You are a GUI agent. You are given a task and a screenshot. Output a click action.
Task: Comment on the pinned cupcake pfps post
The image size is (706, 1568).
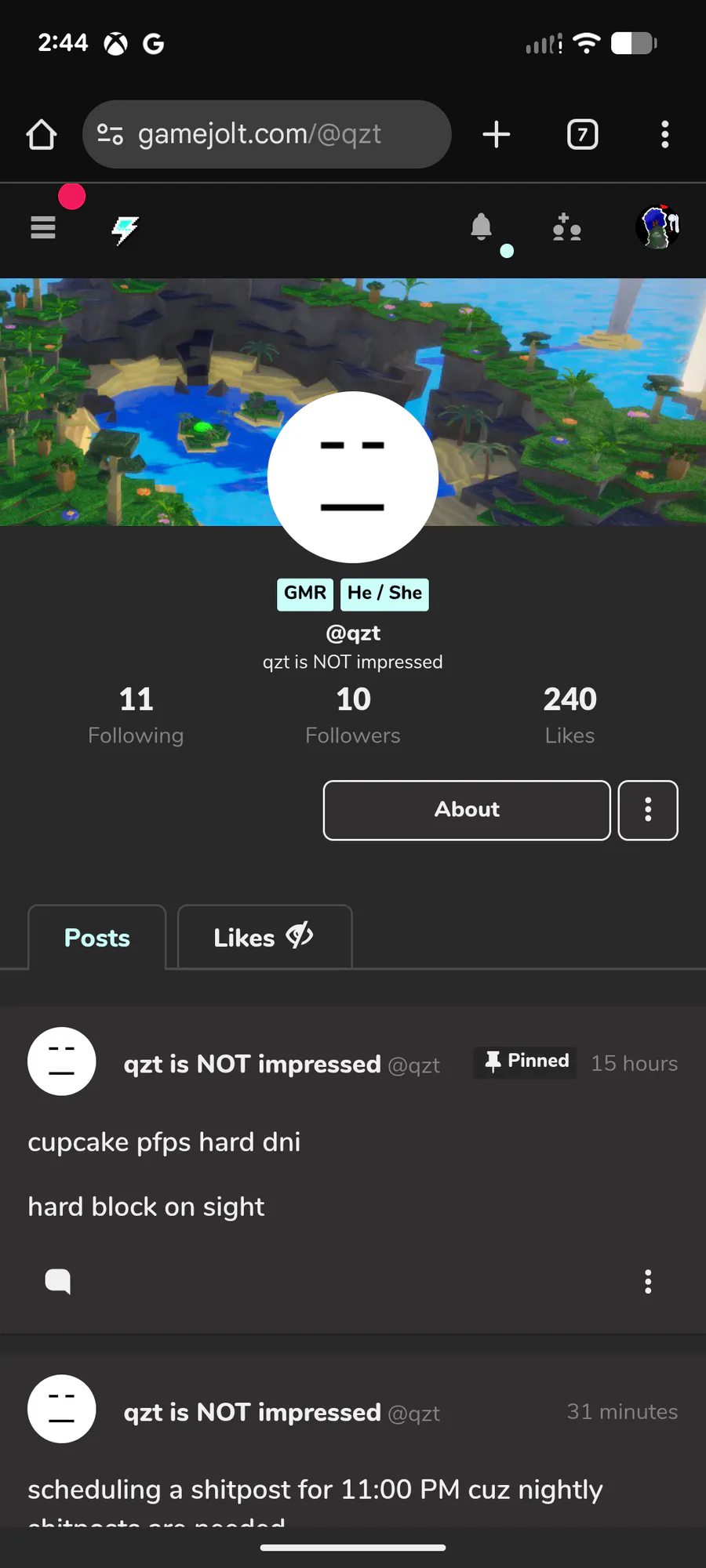58,1281
